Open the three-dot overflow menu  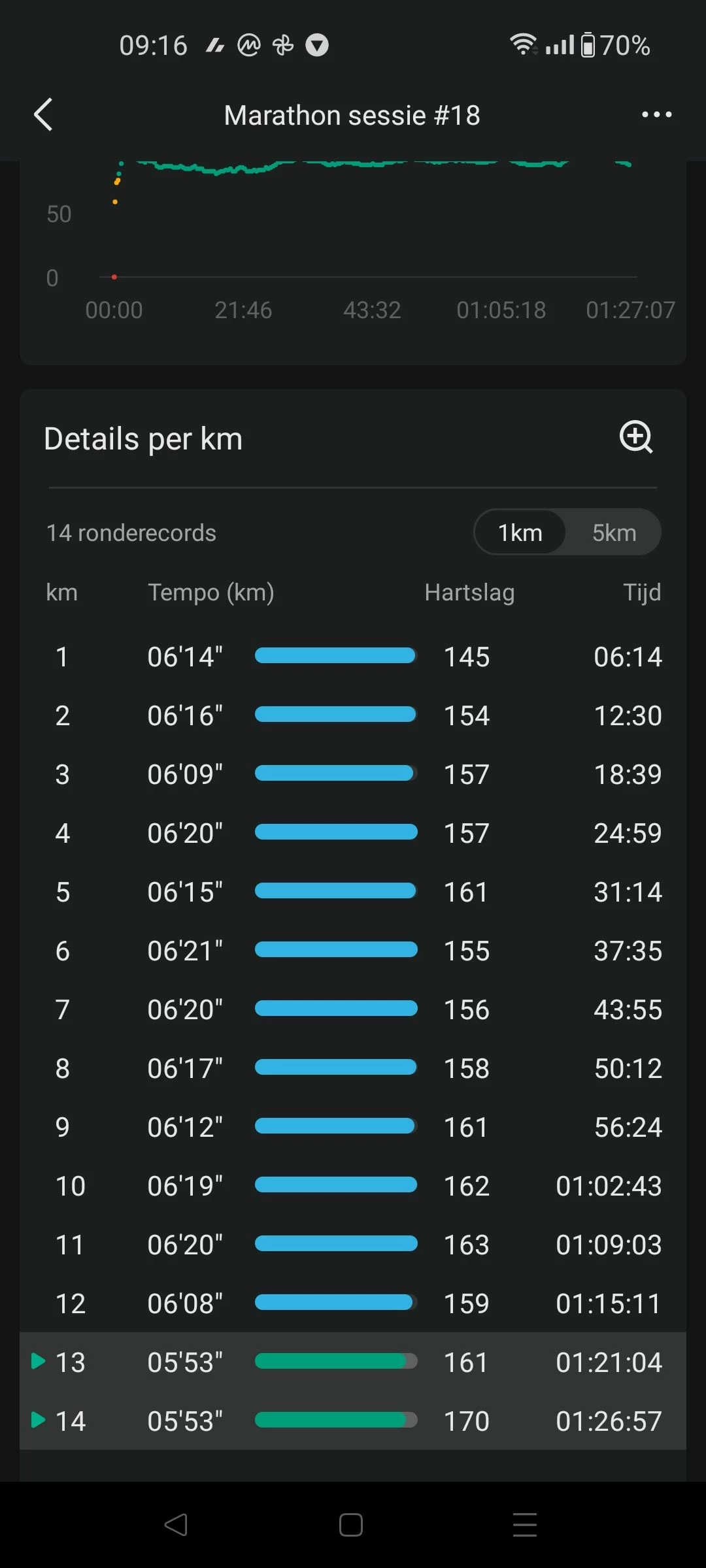point(656,115)
